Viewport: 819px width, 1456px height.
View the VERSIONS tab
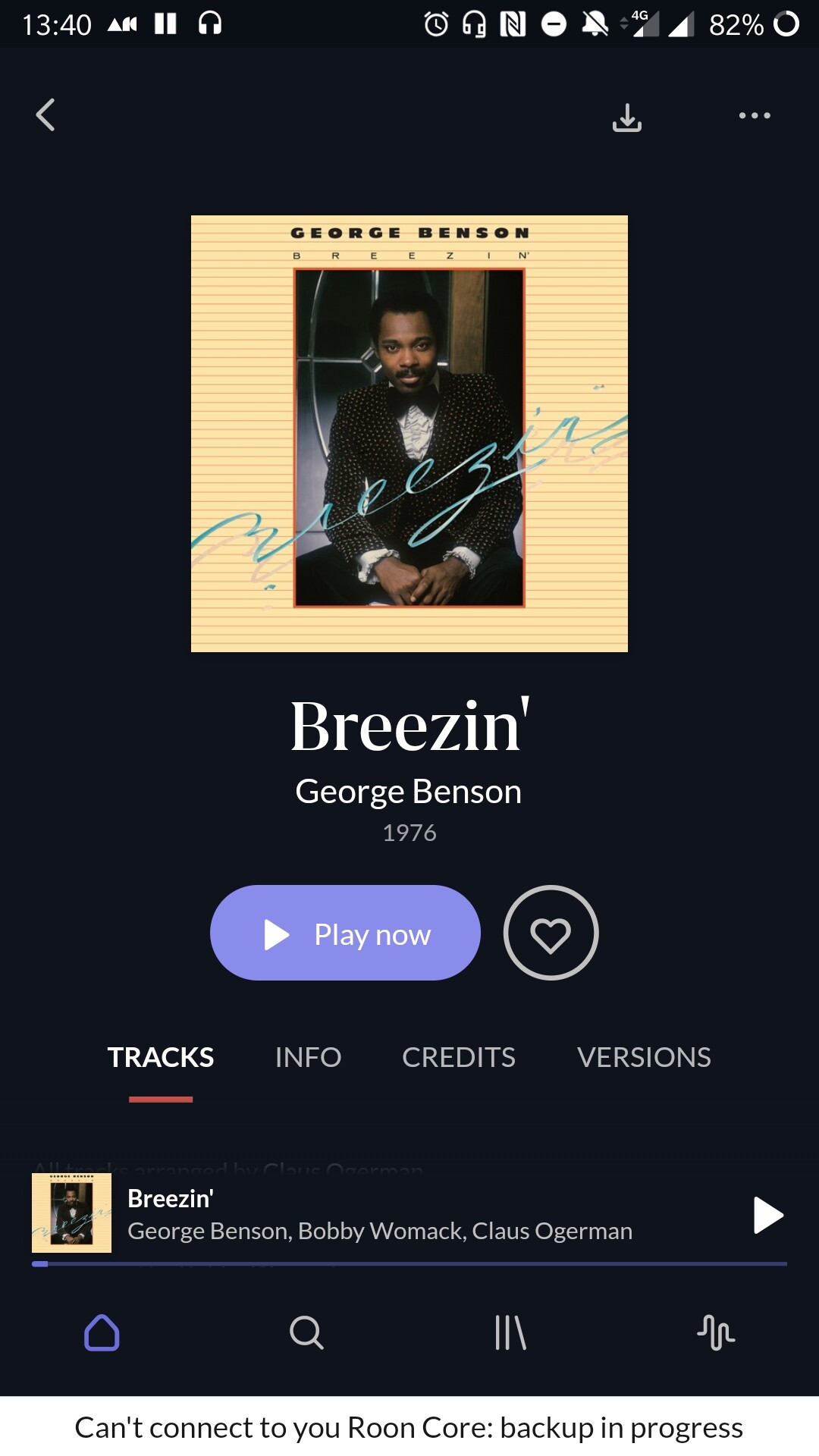644,1057
